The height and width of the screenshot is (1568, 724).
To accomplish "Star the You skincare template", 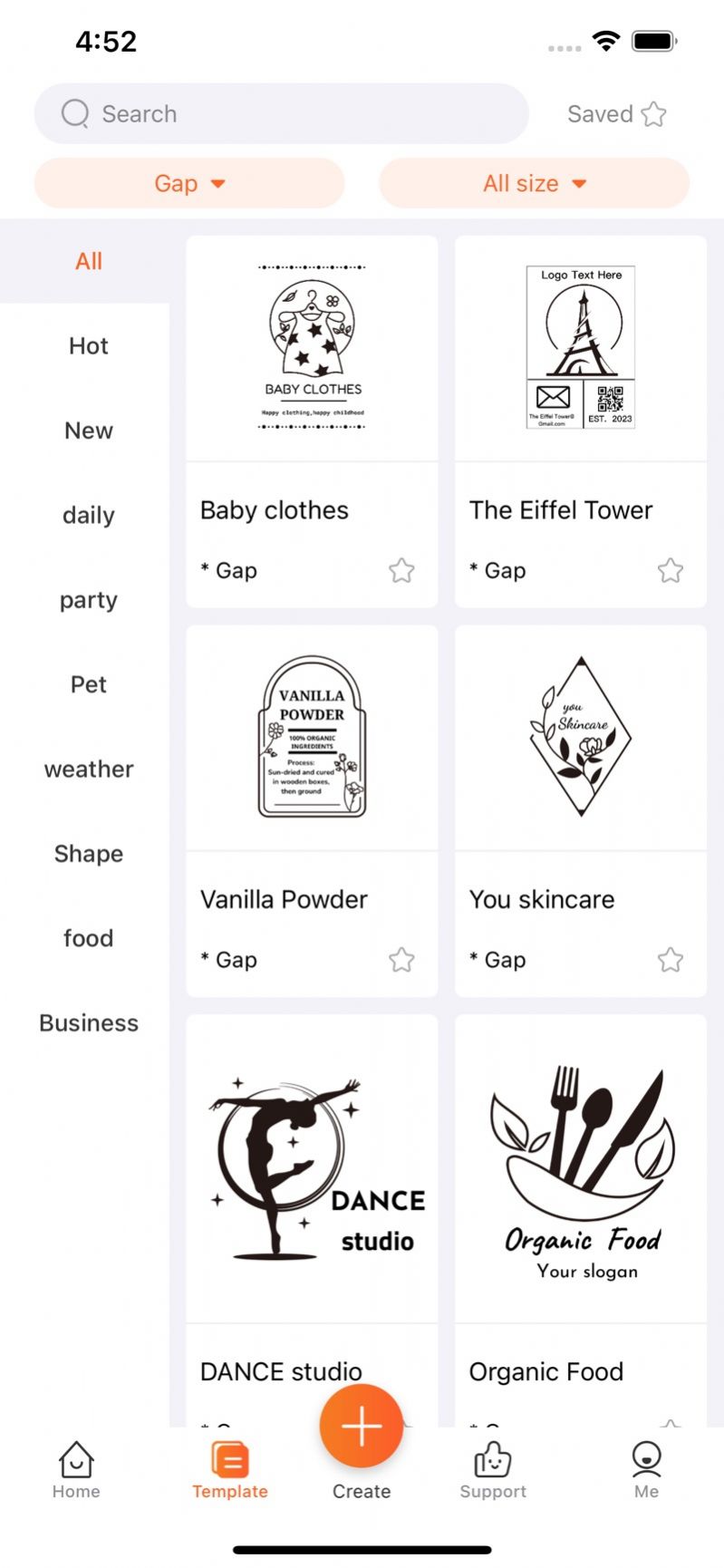I will click(671, 960).
